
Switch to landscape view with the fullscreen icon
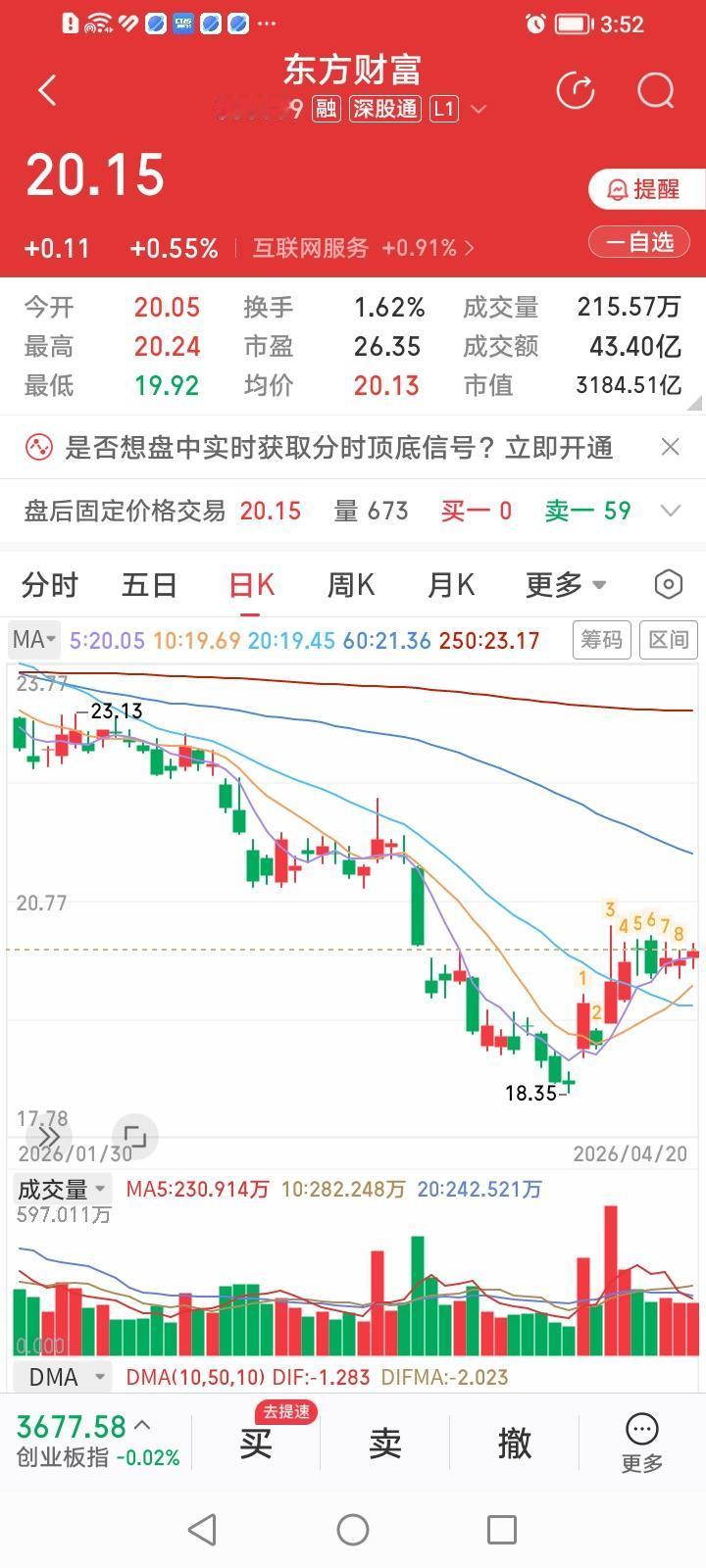tap(132, 1136)
